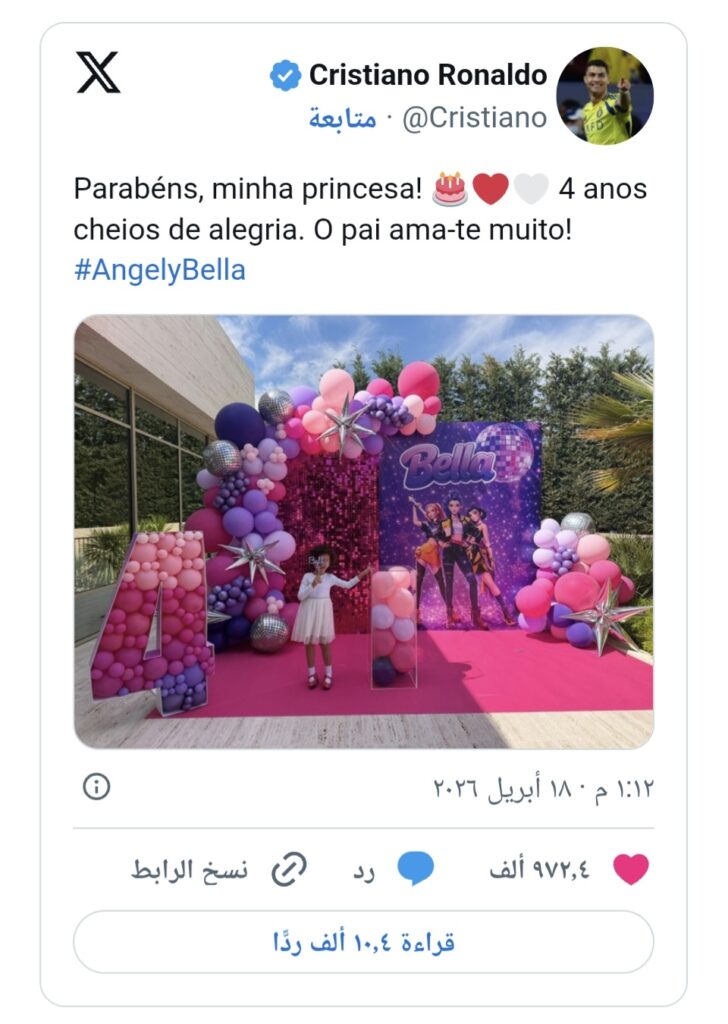
Task: Open the #AngelyBella hashtag
Action: (x=159, y=270)
